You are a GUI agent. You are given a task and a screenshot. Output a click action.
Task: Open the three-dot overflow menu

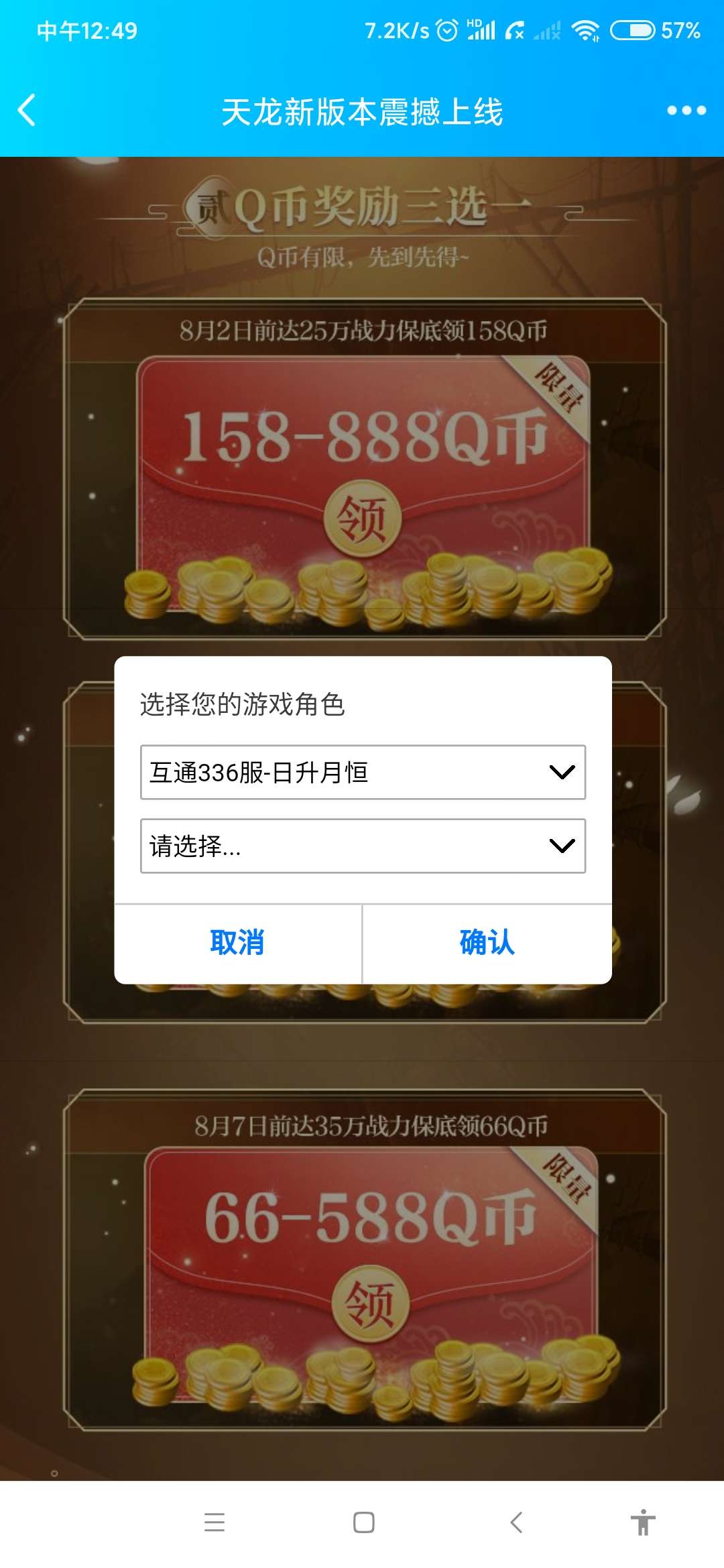click(x=686, y=111)
